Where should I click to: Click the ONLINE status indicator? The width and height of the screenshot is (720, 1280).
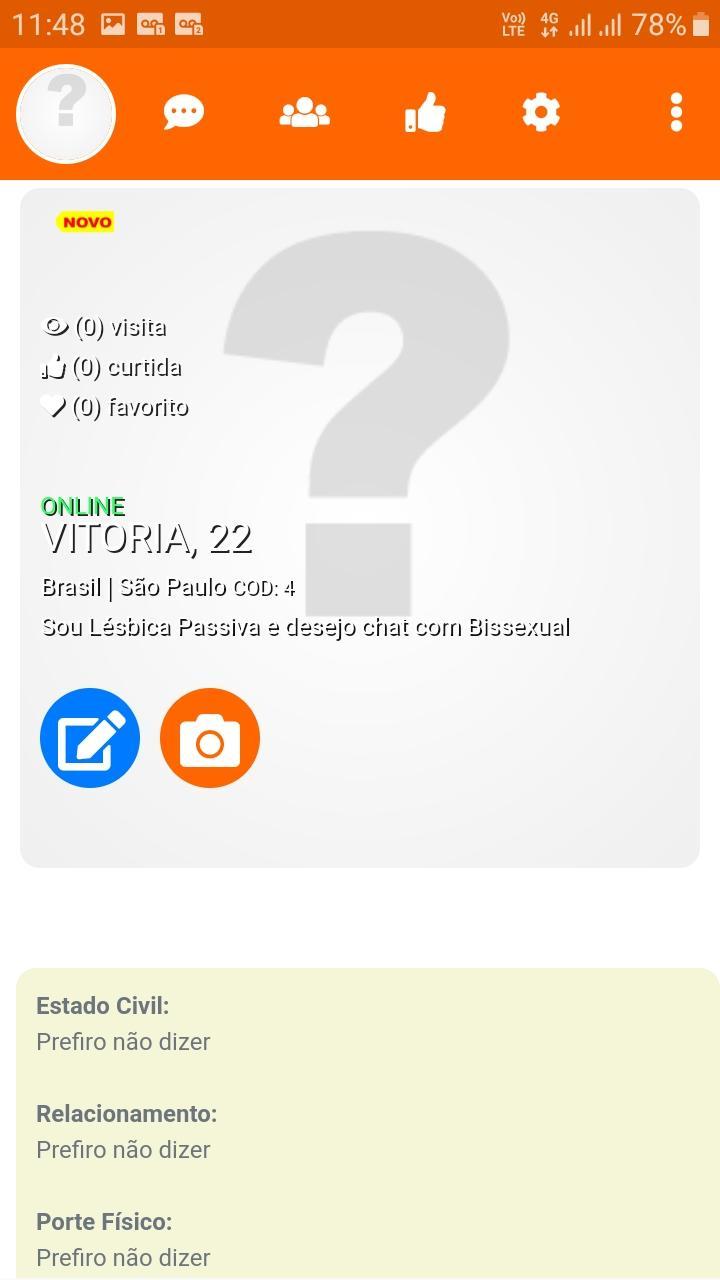pyautogui.click(x=82, y=506)
